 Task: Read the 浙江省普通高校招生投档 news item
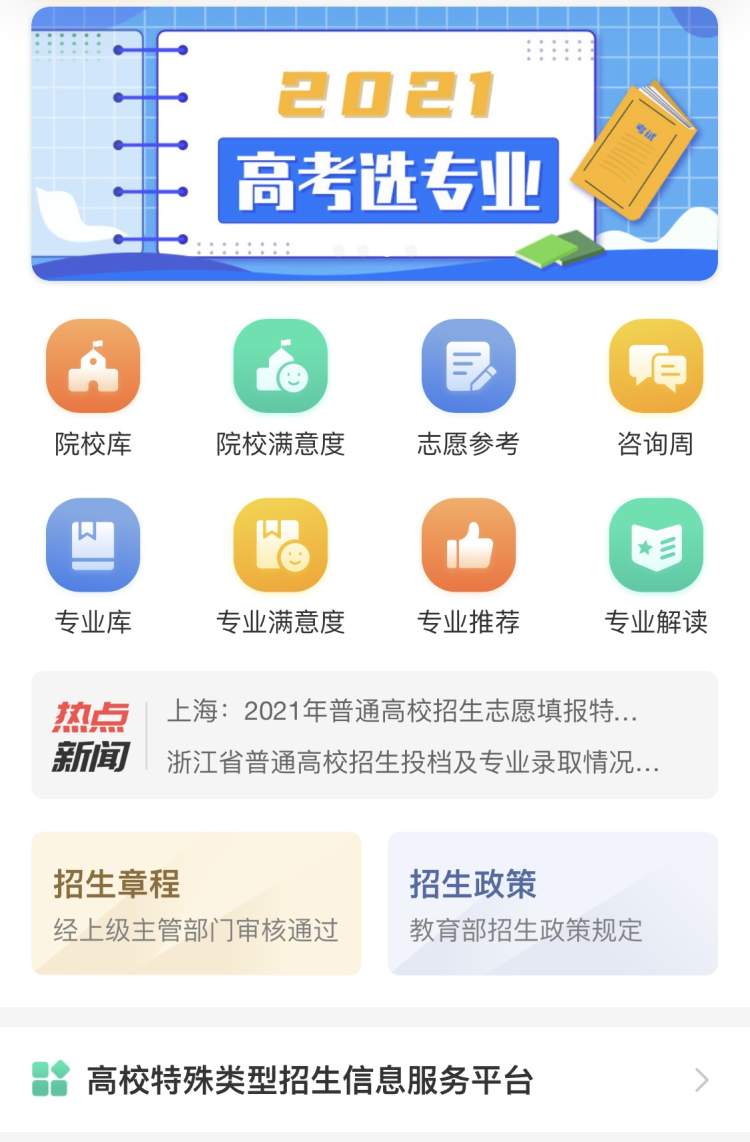412,762
